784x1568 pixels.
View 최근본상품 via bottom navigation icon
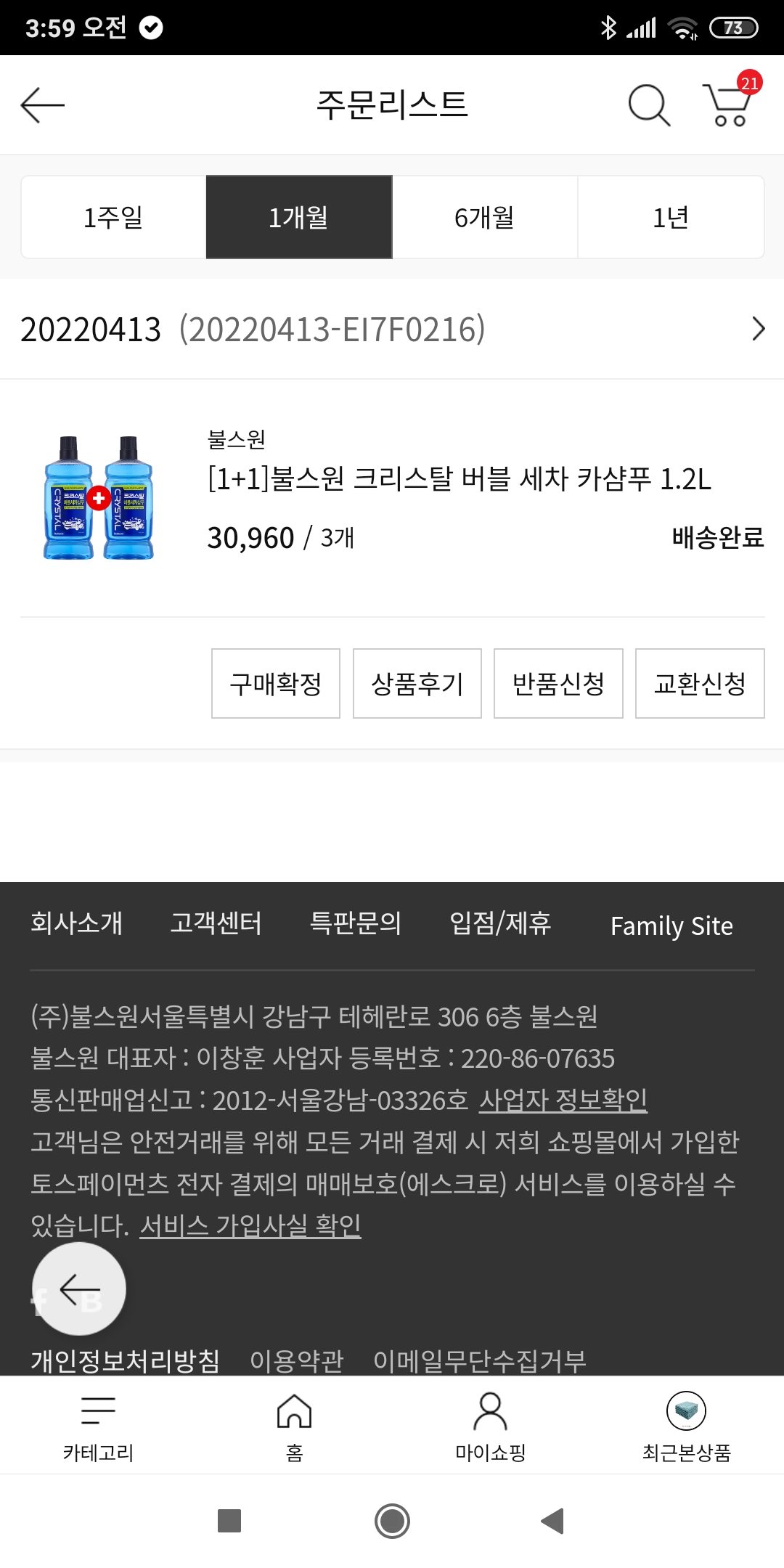(686, 1426)
